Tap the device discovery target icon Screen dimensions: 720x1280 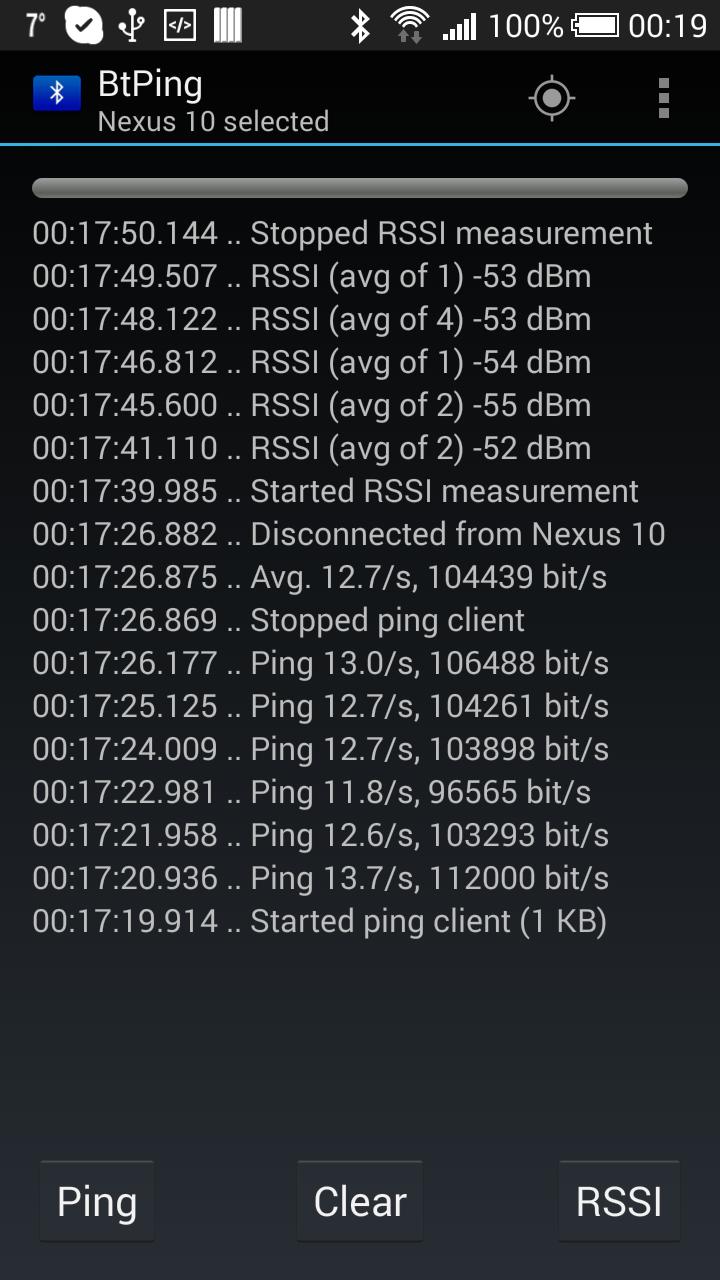pos(553,97)
